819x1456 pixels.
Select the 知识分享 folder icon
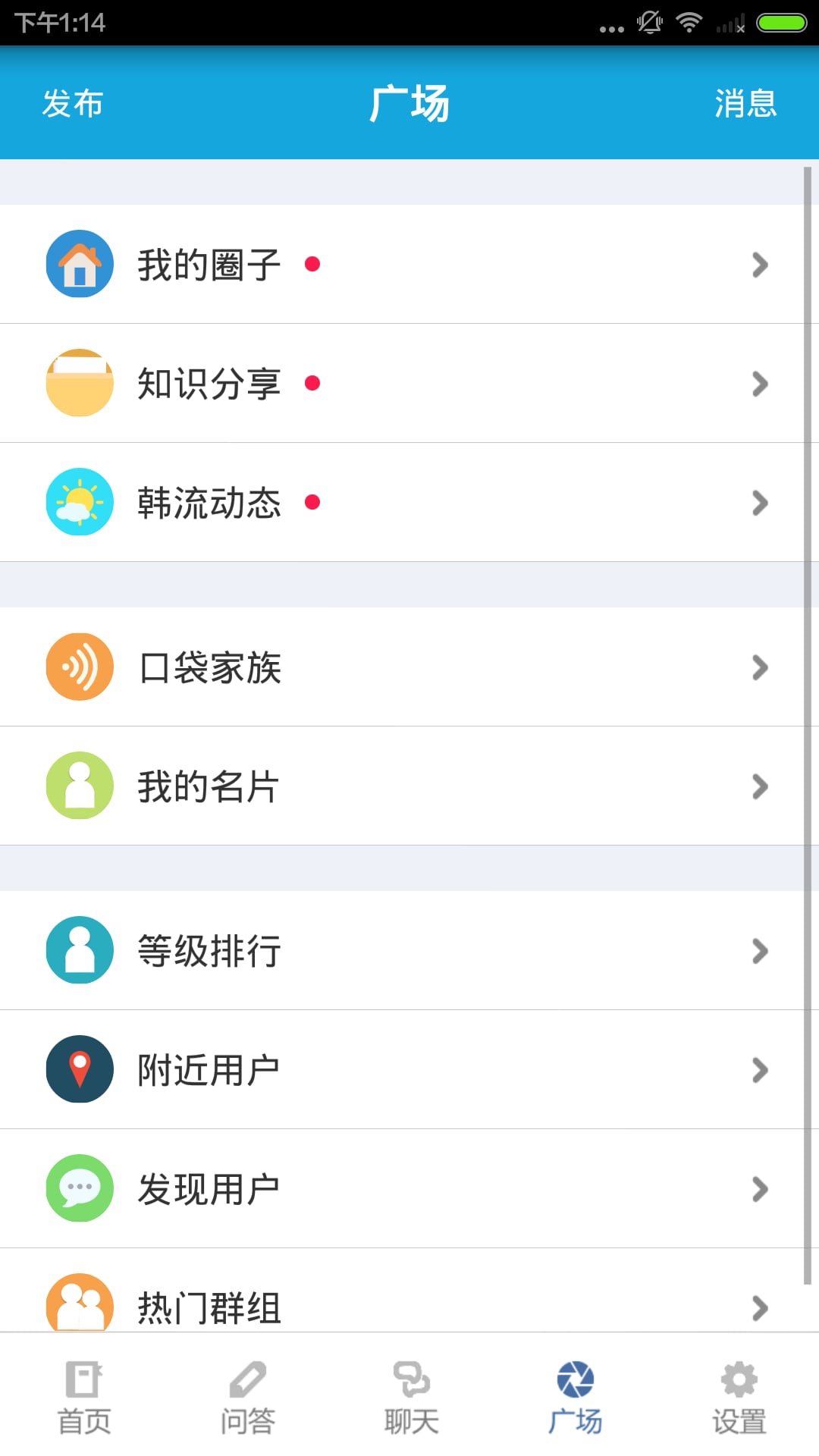pos(80,383)
